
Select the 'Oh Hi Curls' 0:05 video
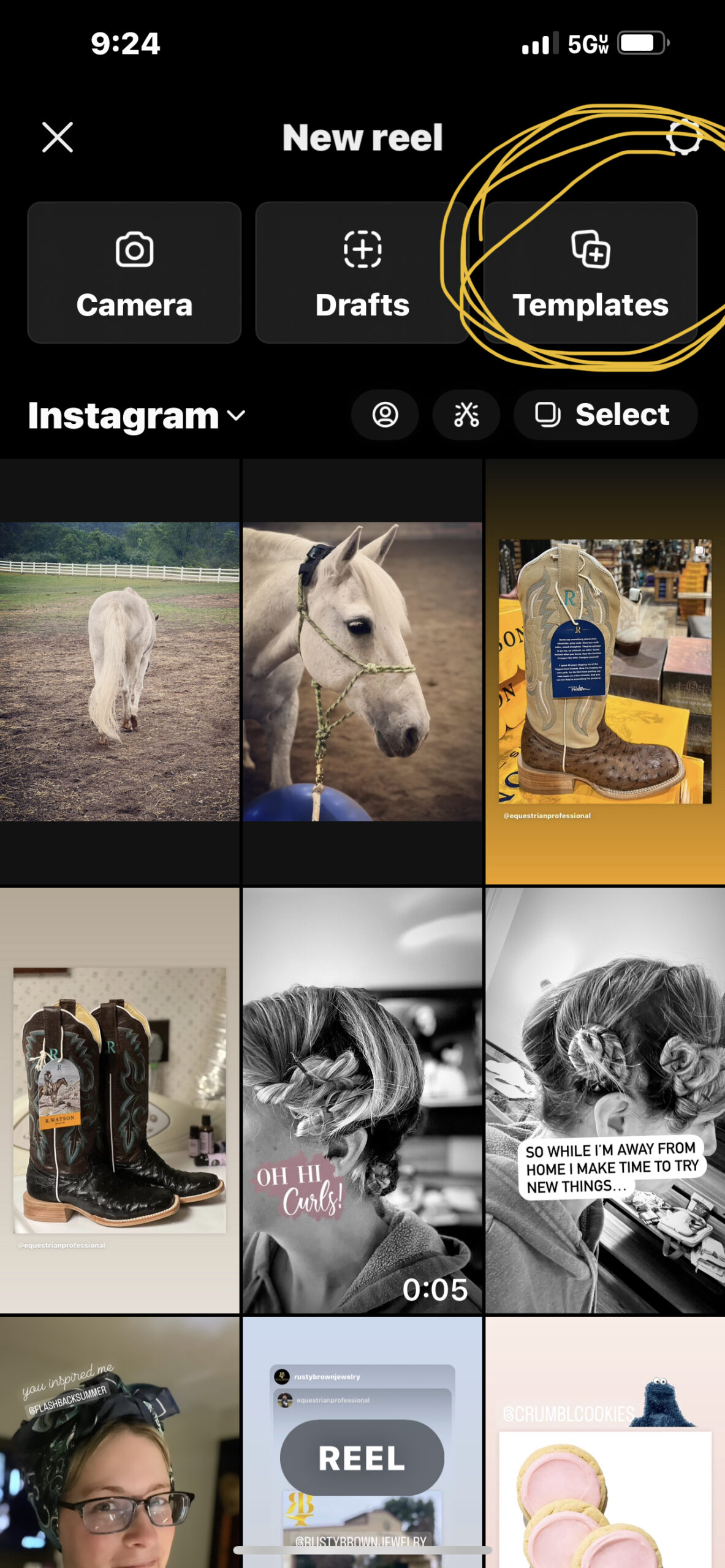click(362, 1101)
